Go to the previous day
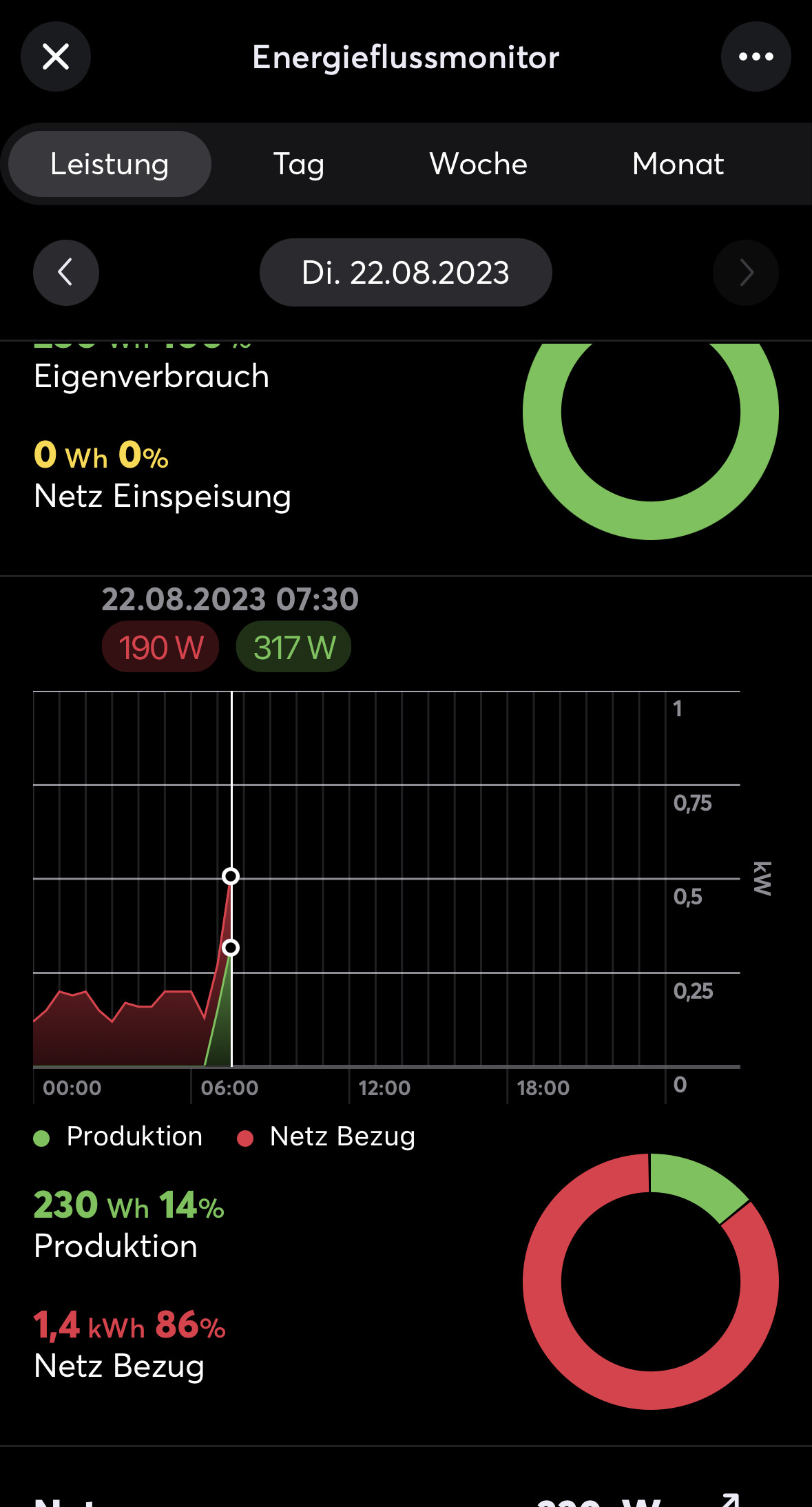 [66, 273]
